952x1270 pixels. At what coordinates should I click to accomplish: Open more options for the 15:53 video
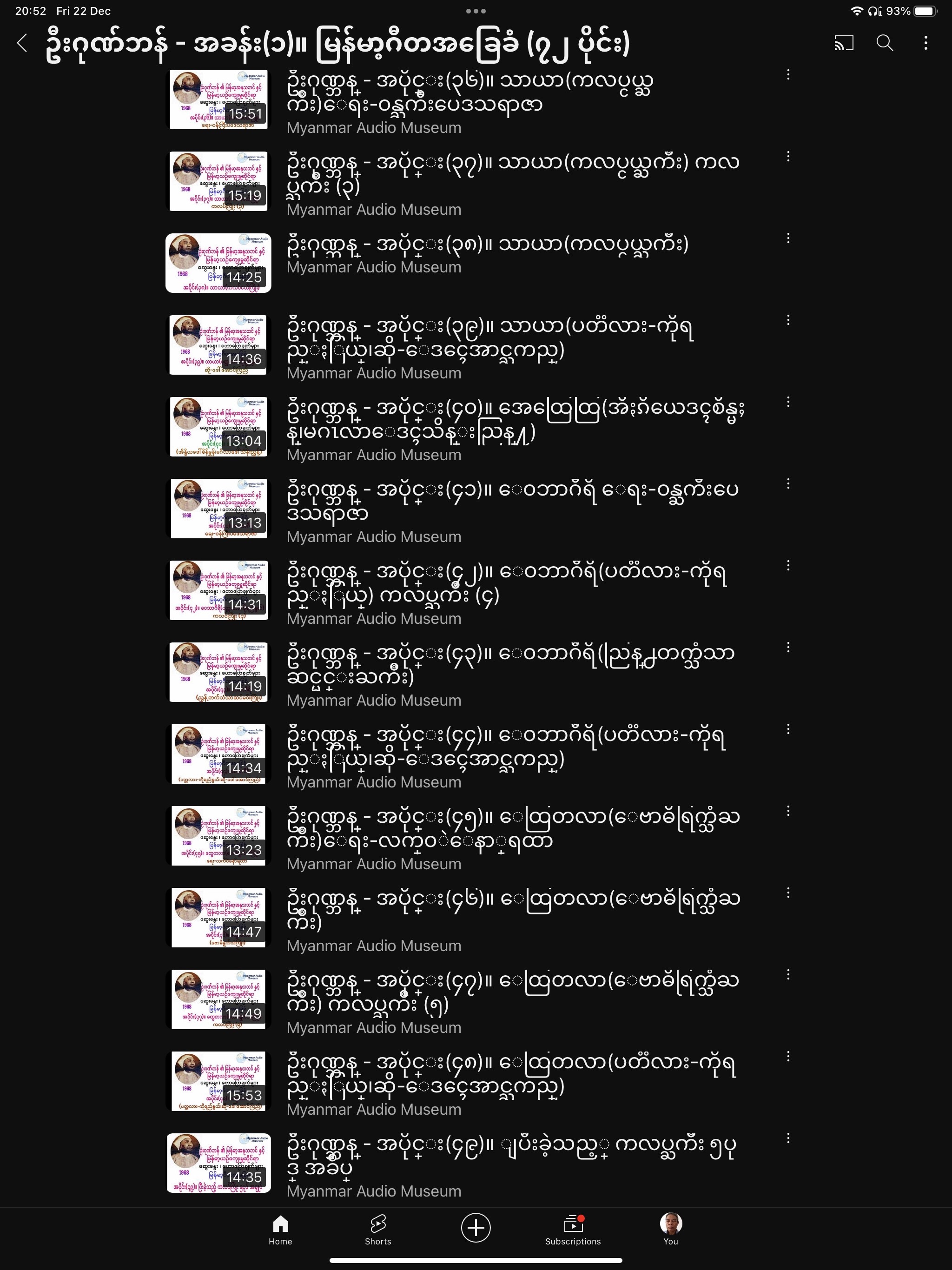click(788, 1057)
